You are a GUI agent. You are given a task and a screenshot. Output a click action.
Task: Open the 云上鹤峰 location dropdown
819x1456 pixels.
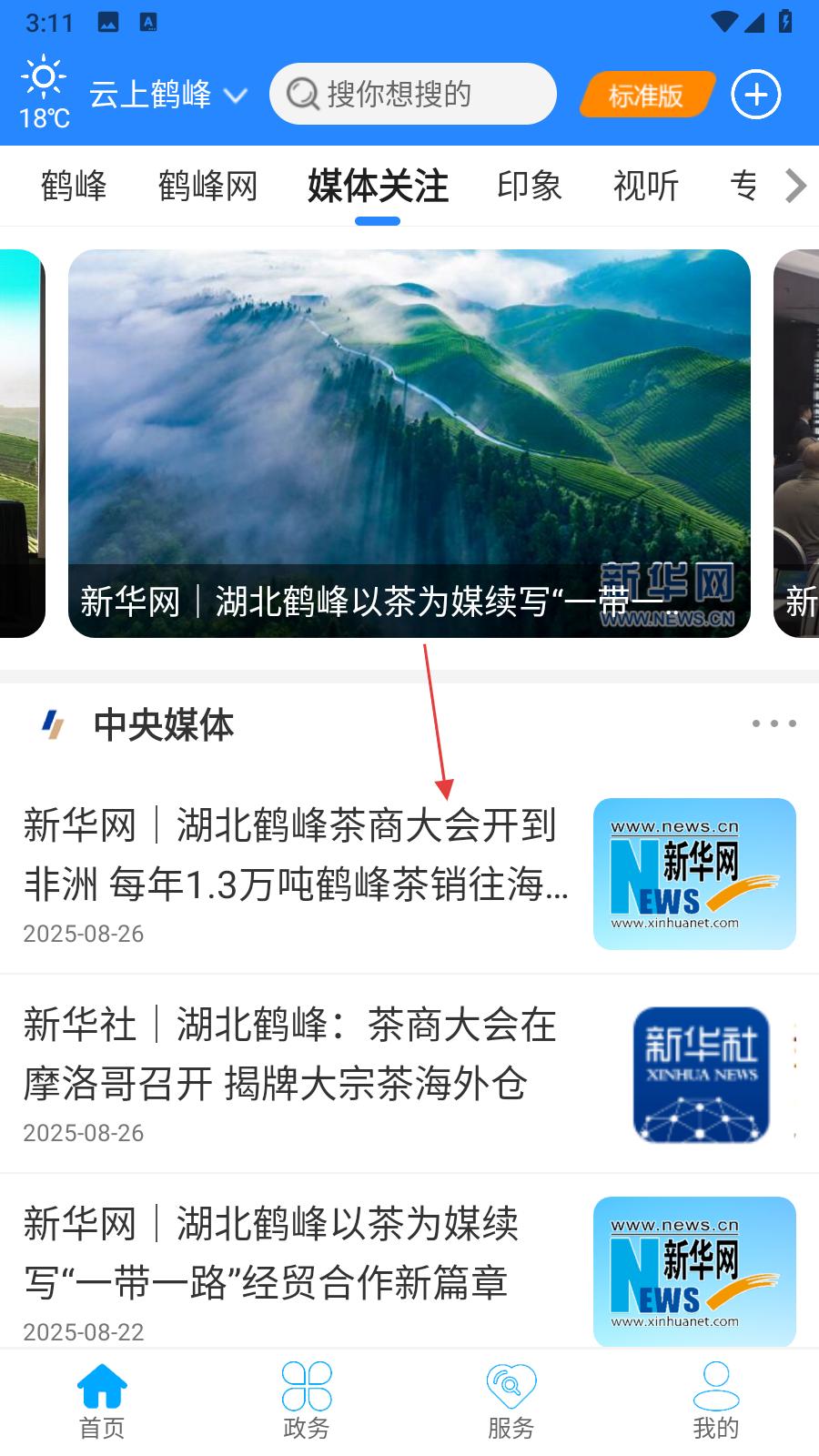(168, 95)
